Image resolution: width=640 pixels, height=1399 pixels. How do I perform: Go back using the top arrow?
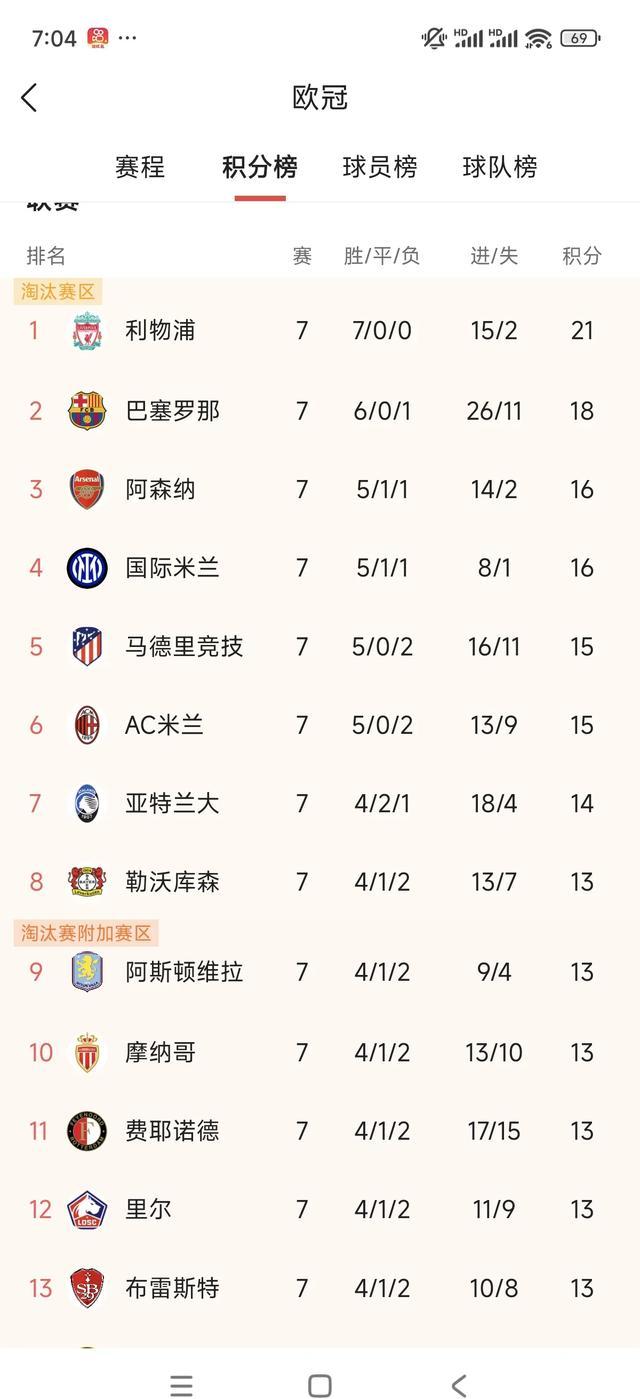point(29,98)
